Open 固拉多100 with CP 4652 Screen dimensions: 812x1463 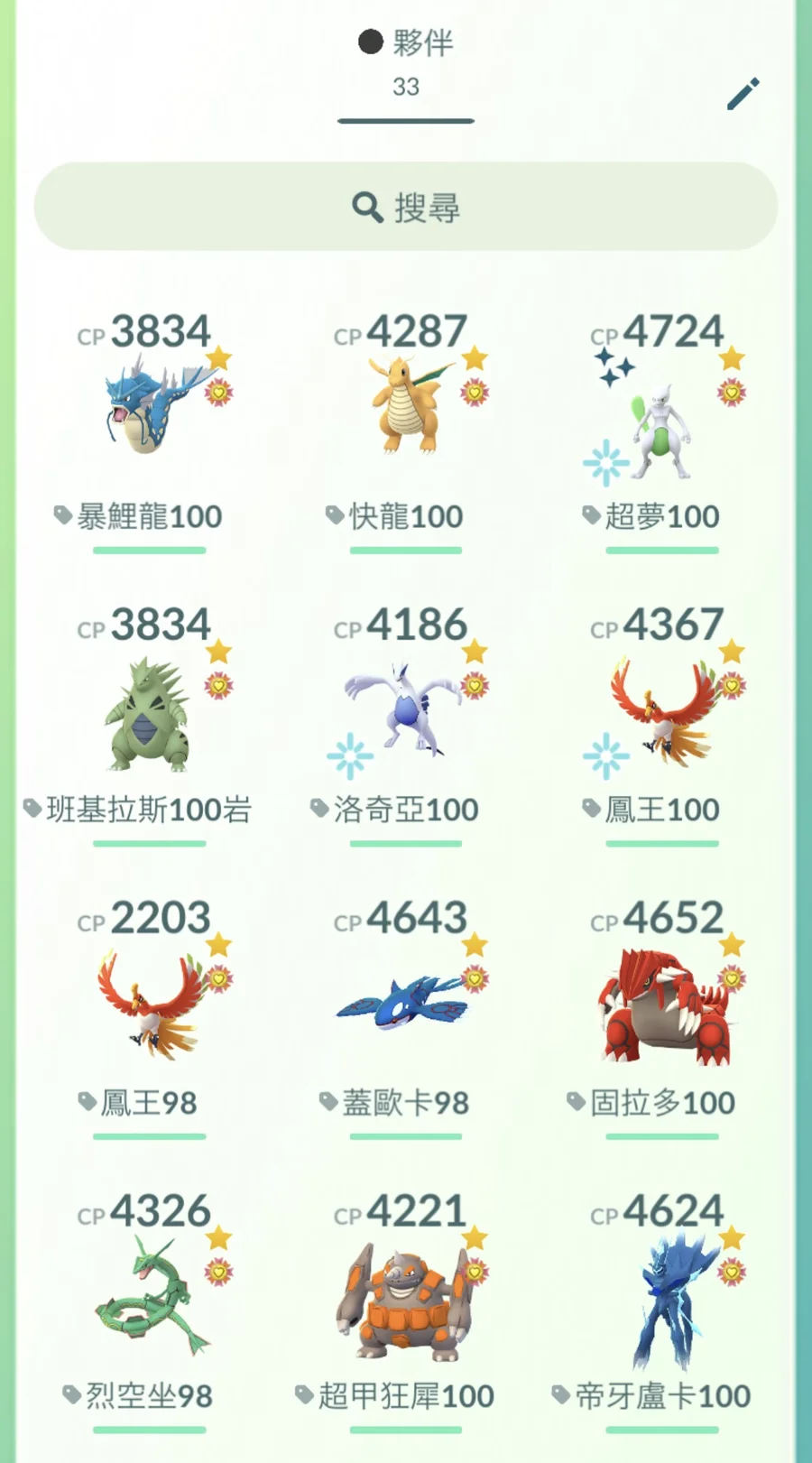(661, 1006)
